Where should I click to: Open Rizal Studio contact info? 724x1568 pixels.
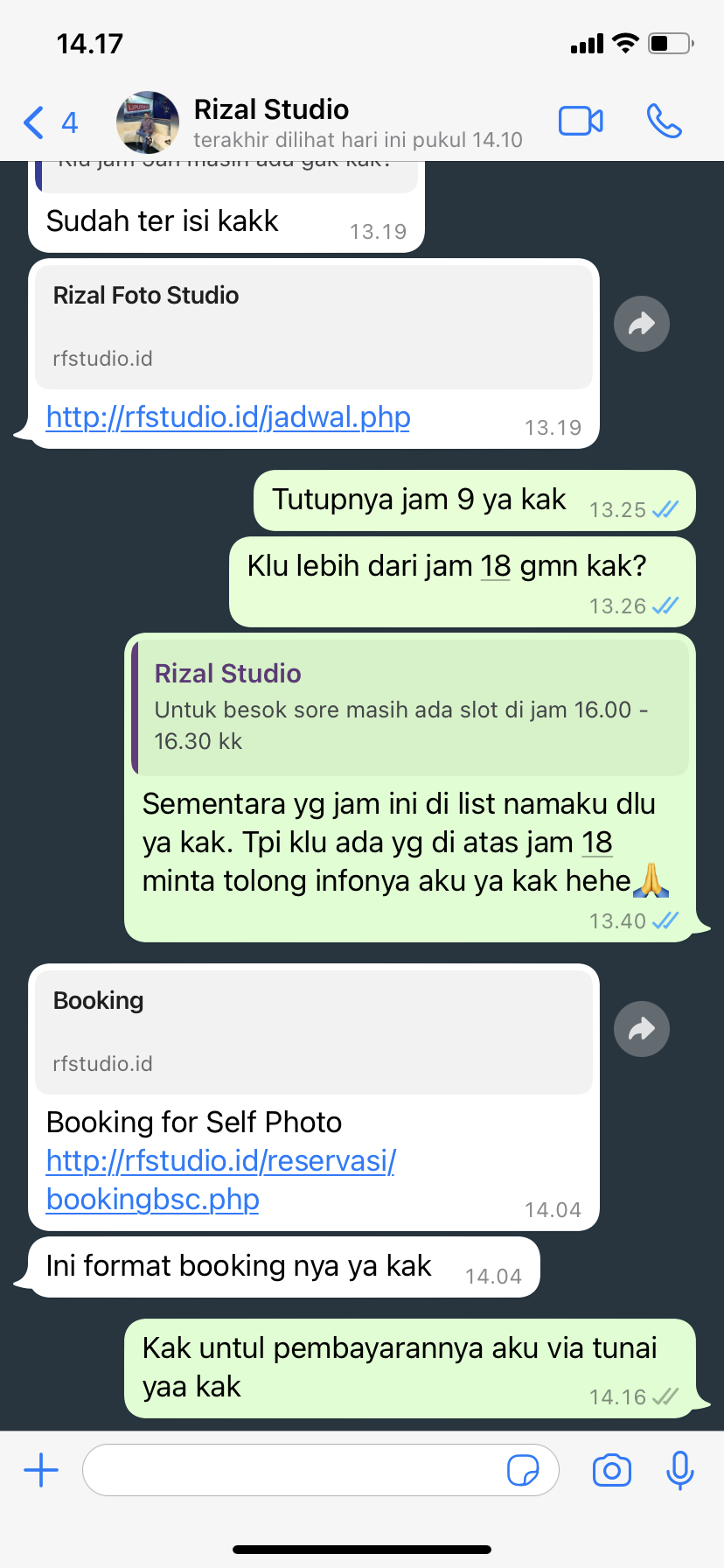point(271,122)
